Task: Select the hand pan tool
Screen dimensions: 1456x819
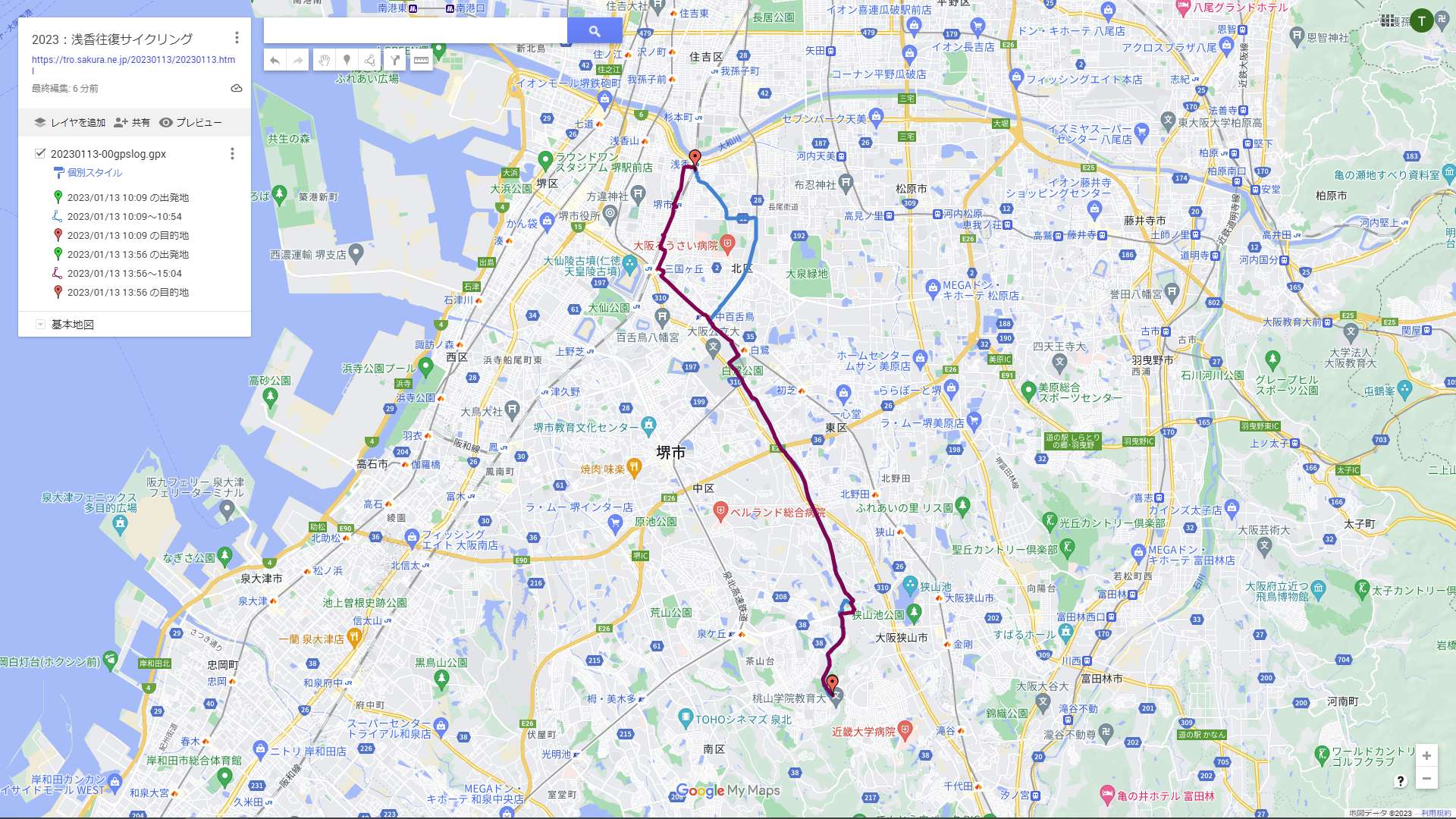Action: click(324, 60)
